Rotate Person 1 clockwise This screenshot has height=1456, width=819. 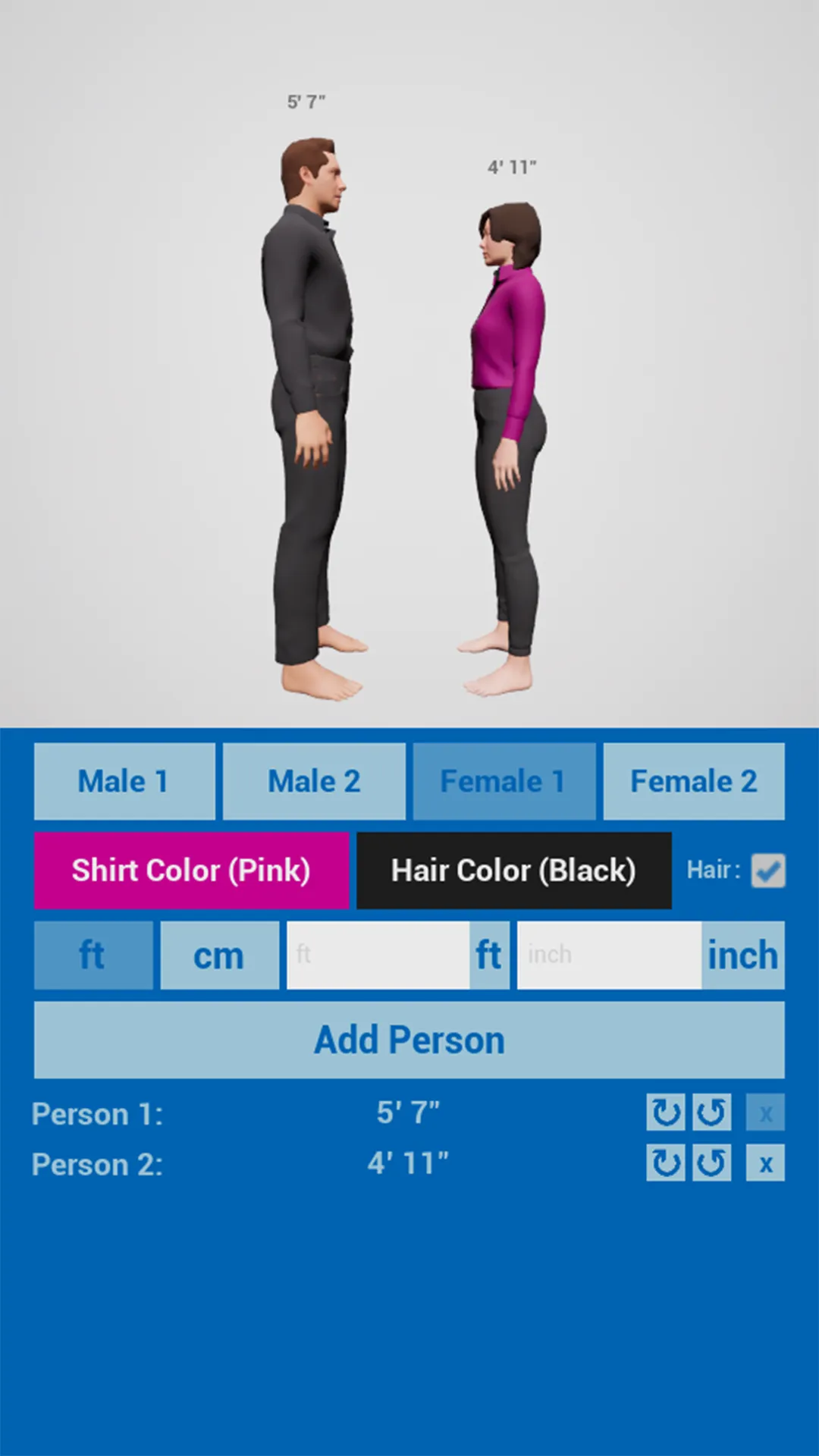tap(666, 1112)
